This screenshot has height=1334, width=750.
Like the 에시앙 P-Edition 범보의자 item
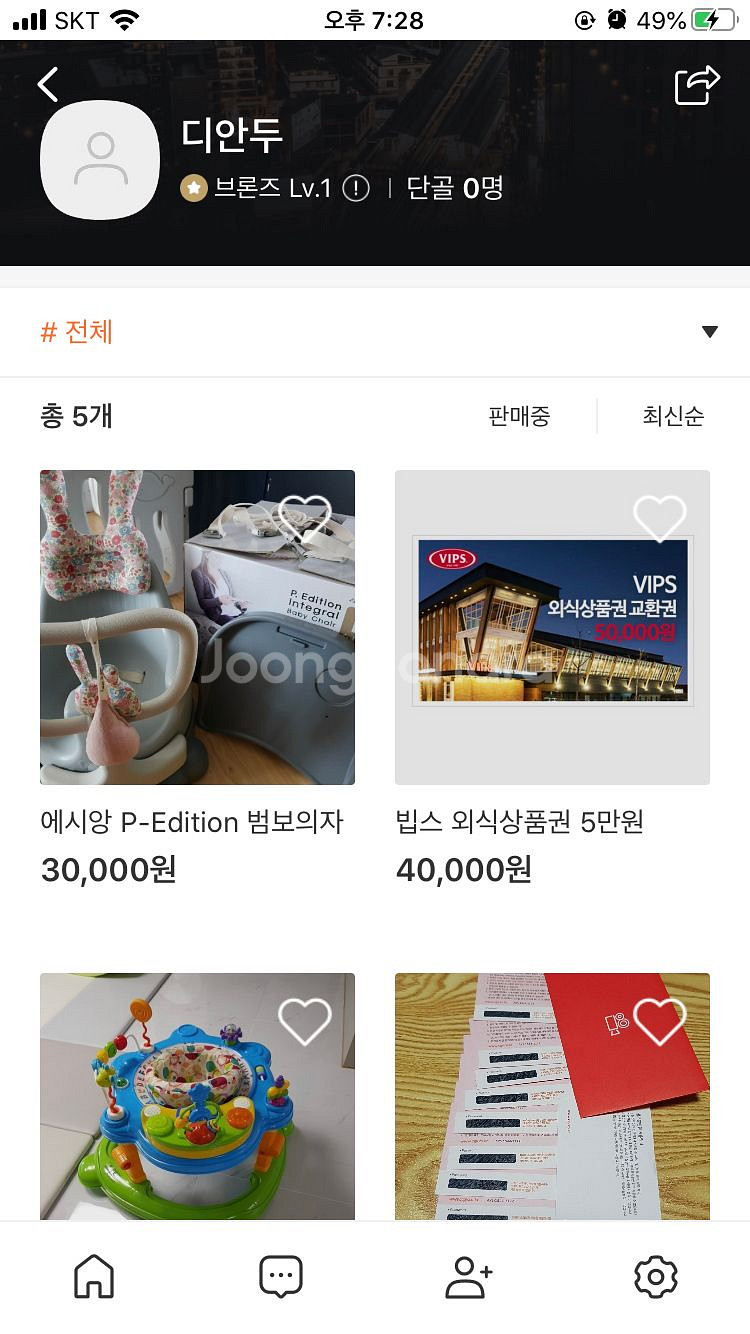304,519
